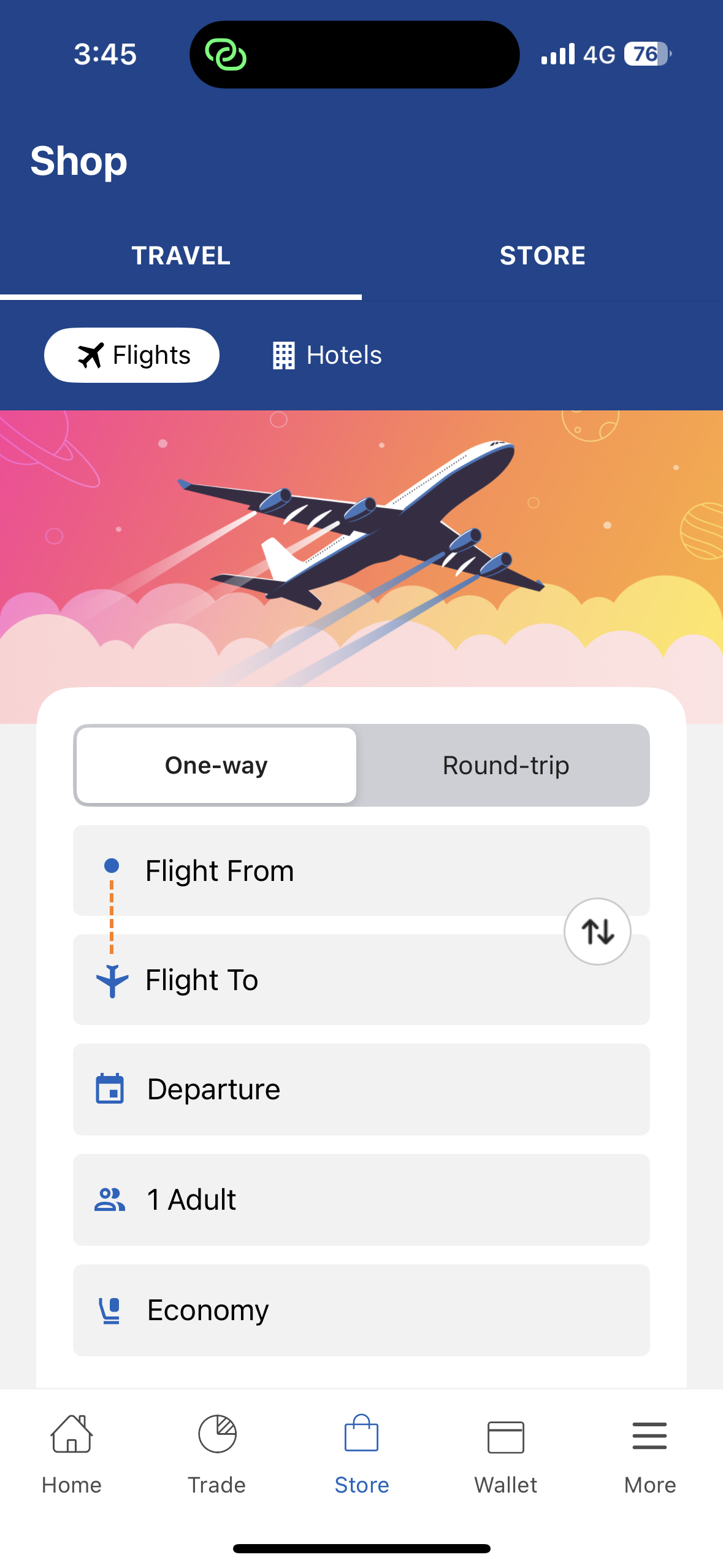The height and width of the screenshot is (1568, 723).
Task: Pick a Departure date
Action: point(361,1090)
